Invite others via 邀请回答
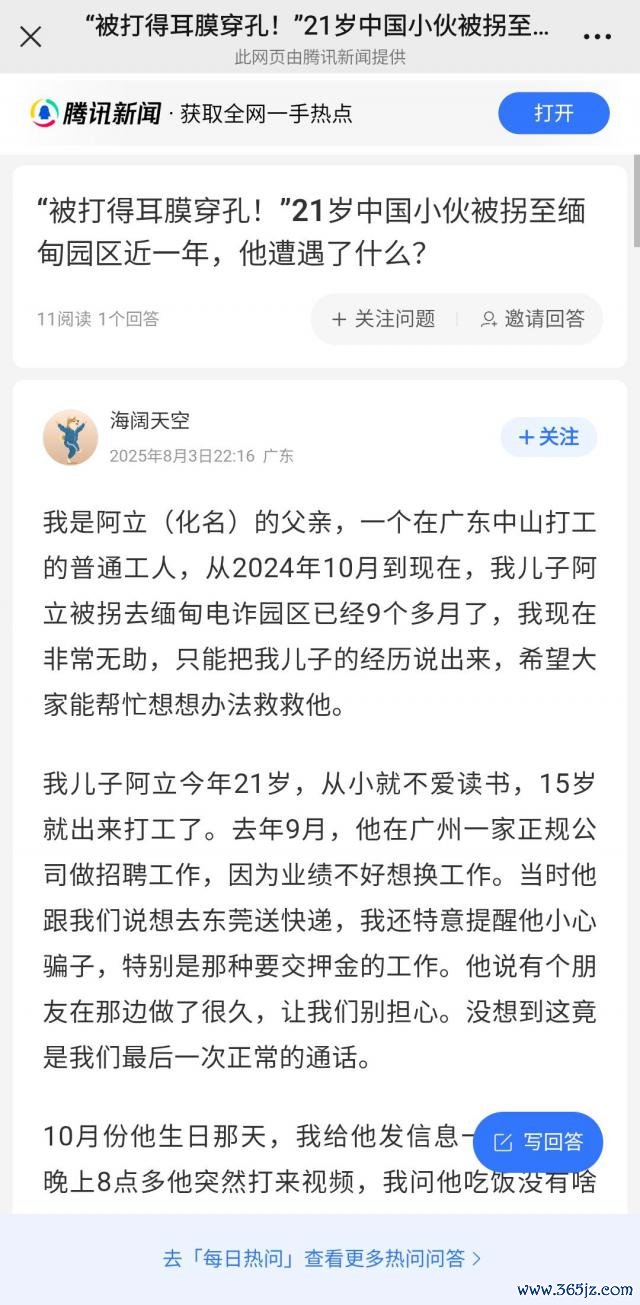The height and width of the screenshot is (1305, 640). (533, 319)
